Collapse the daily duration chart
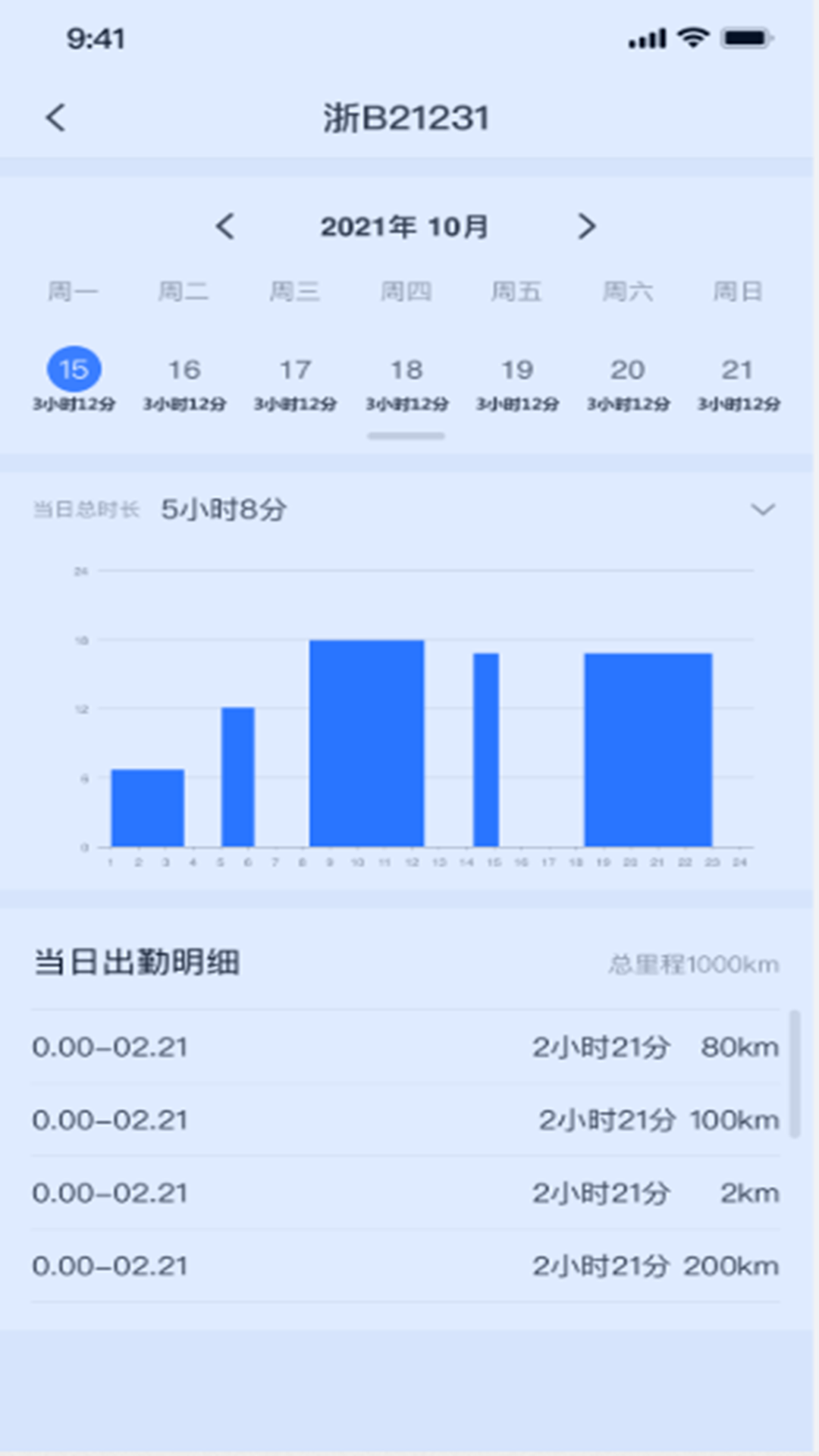The image size is (819, 1456). [x=763, y=510]
